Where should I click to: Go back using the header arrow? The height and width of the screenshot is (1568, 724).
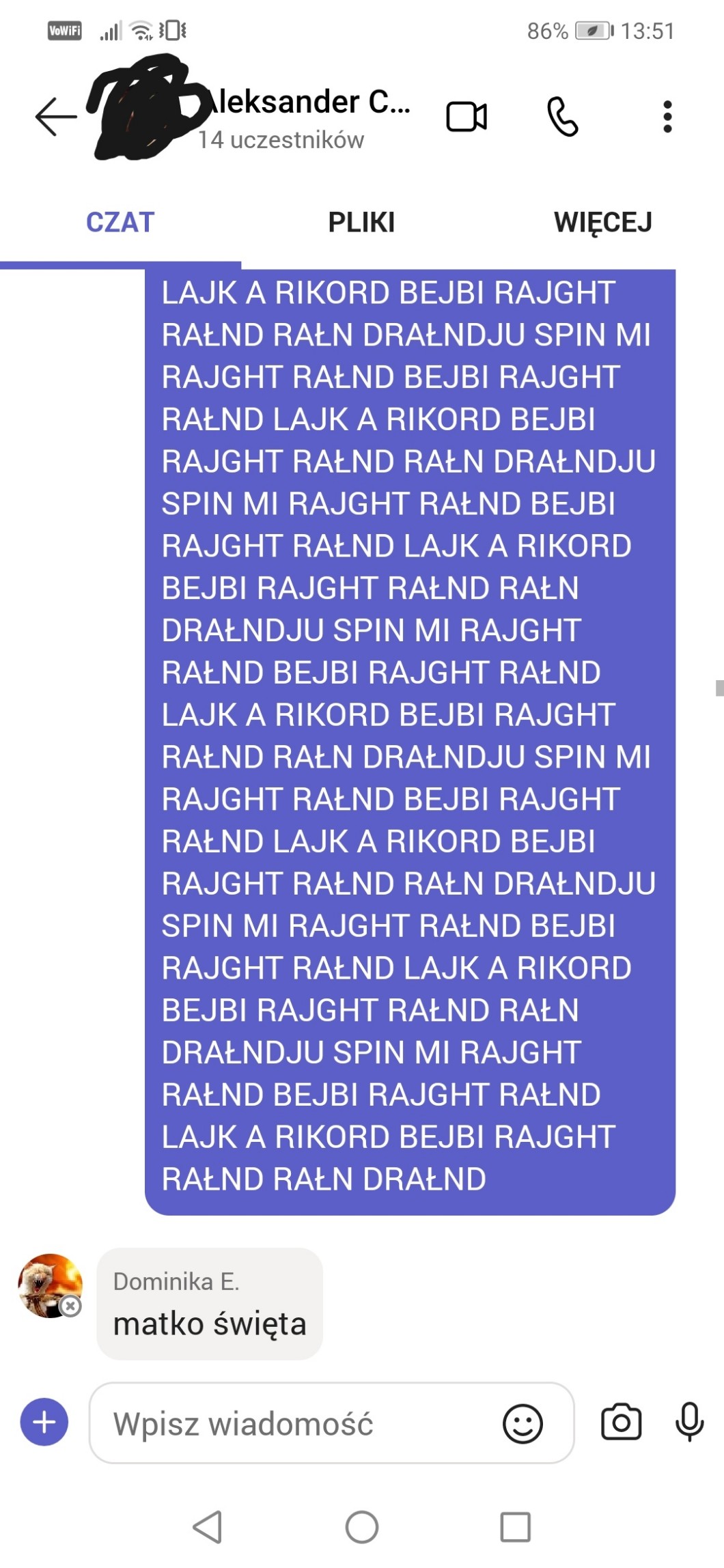(56, 117)
